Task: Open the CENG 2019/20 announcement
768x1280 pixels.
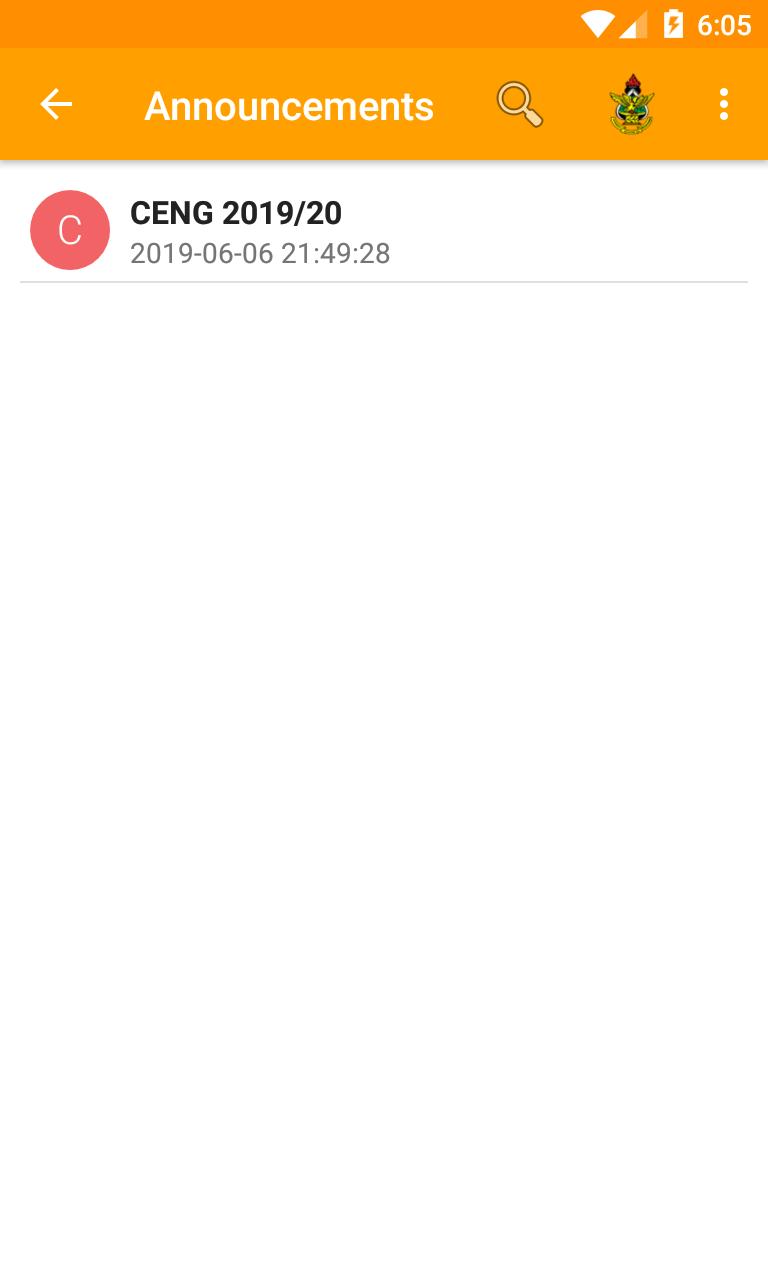Action: [x=384, y=231]
